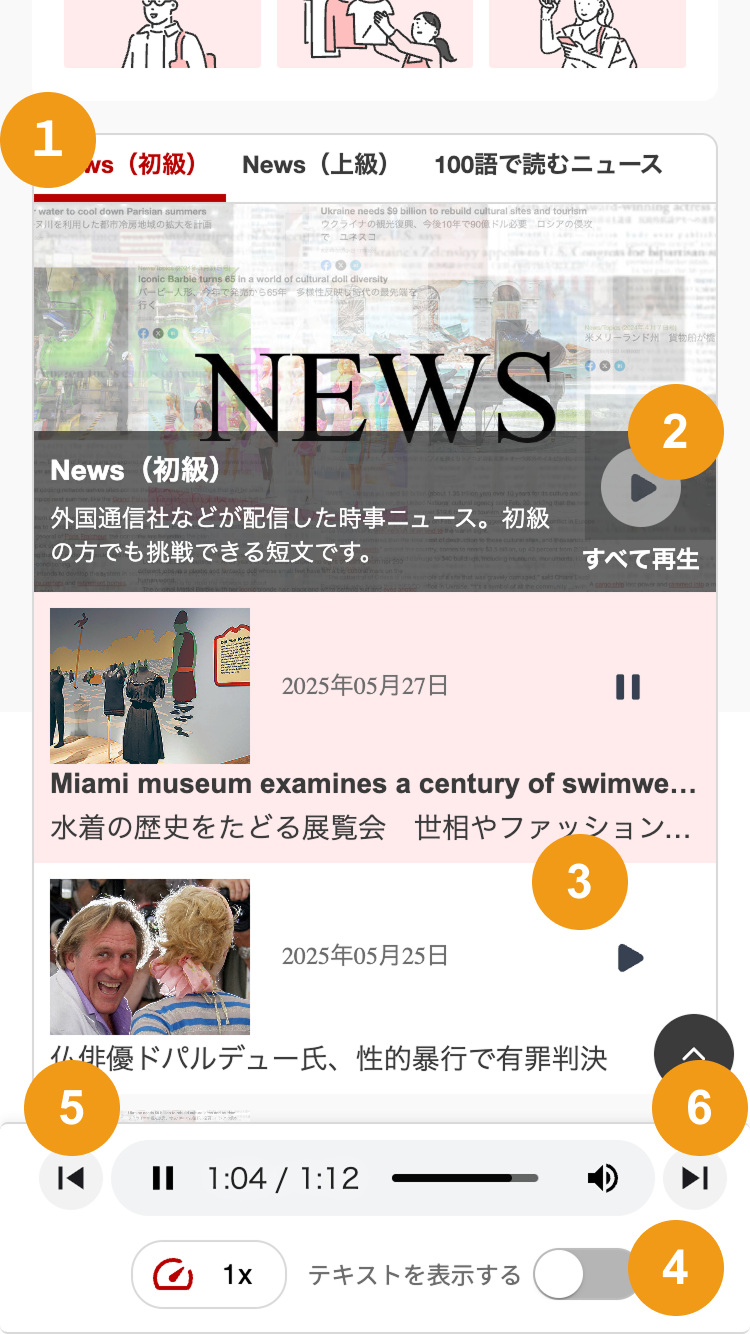750x1334 pixels.
Task: Tap the audio progress bar
Action: coord(464,1178)
